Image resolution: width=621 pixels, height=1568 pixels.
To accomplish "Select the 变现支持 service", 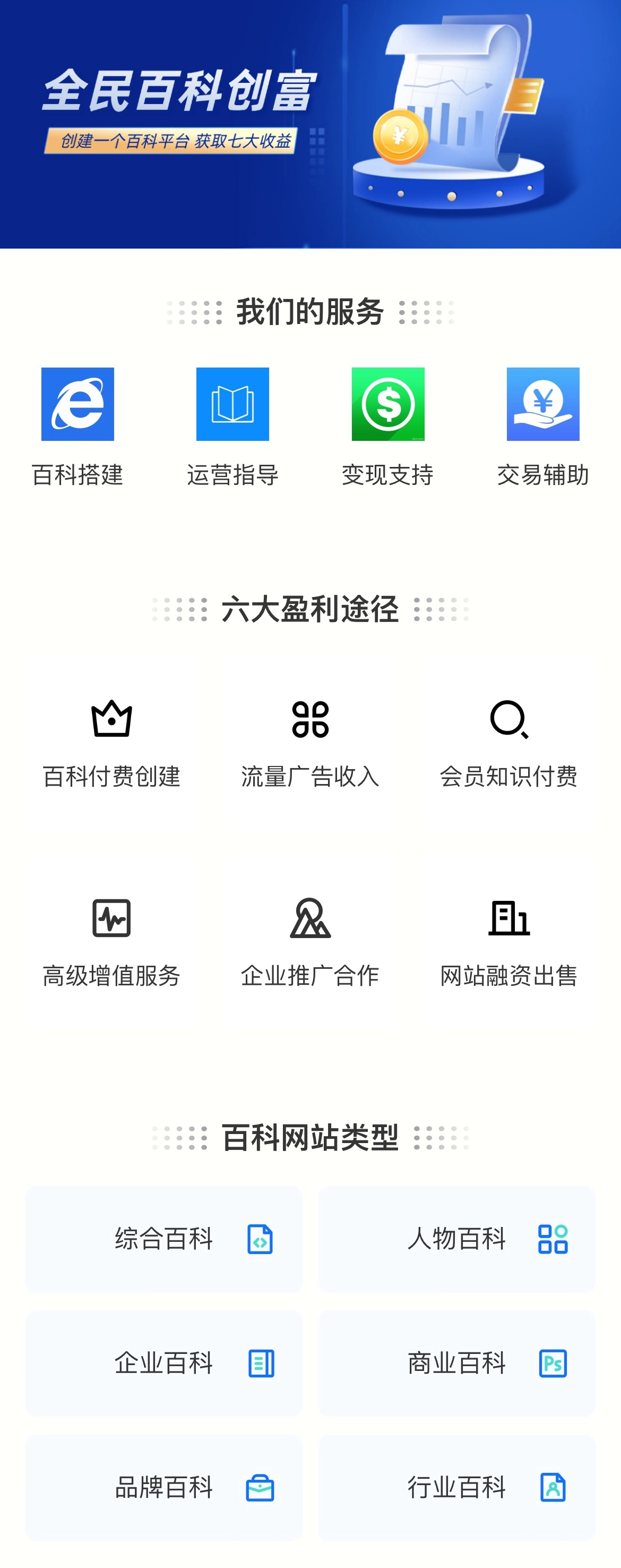I will point(387,426).
